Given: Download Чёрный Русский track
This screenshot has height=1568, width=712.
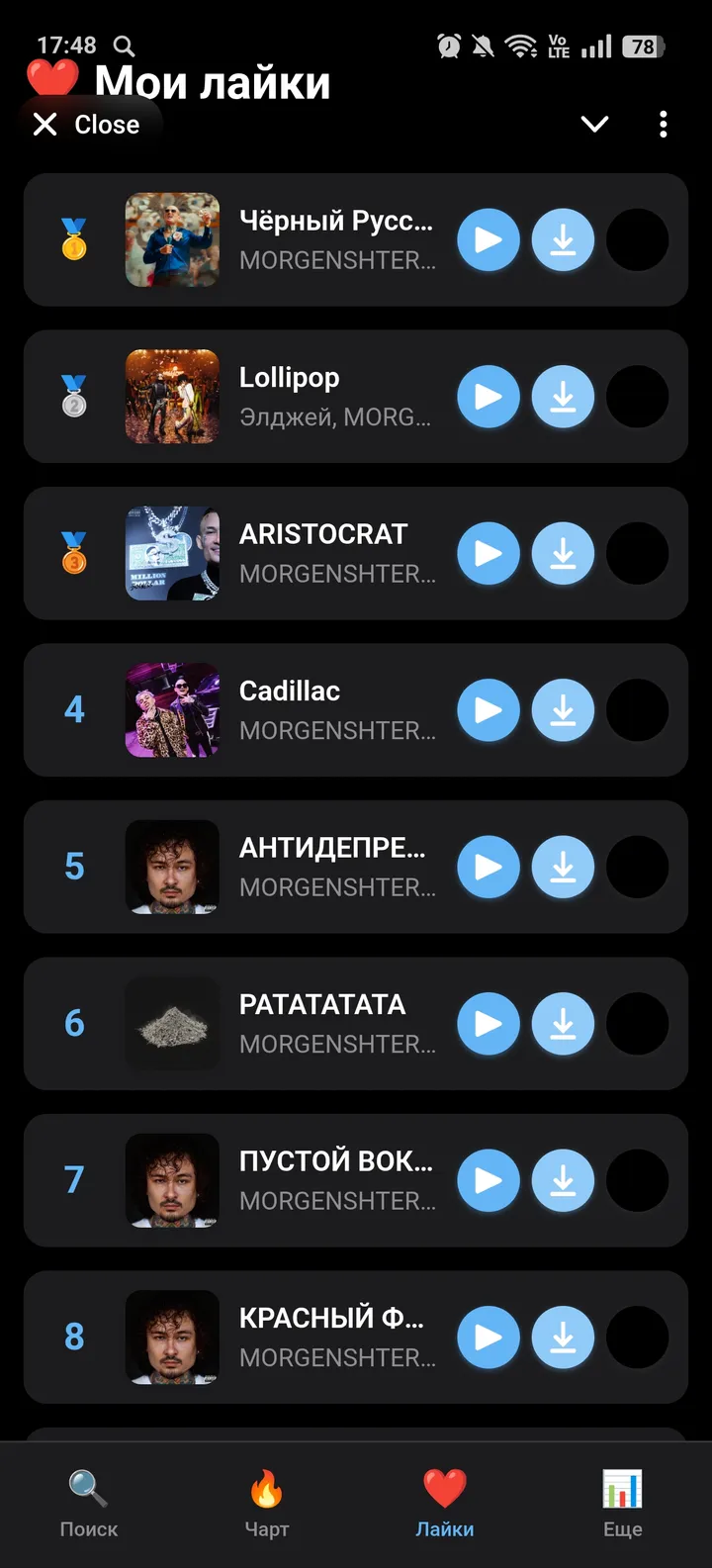Looking at the screenshot, I should [563, 240].
